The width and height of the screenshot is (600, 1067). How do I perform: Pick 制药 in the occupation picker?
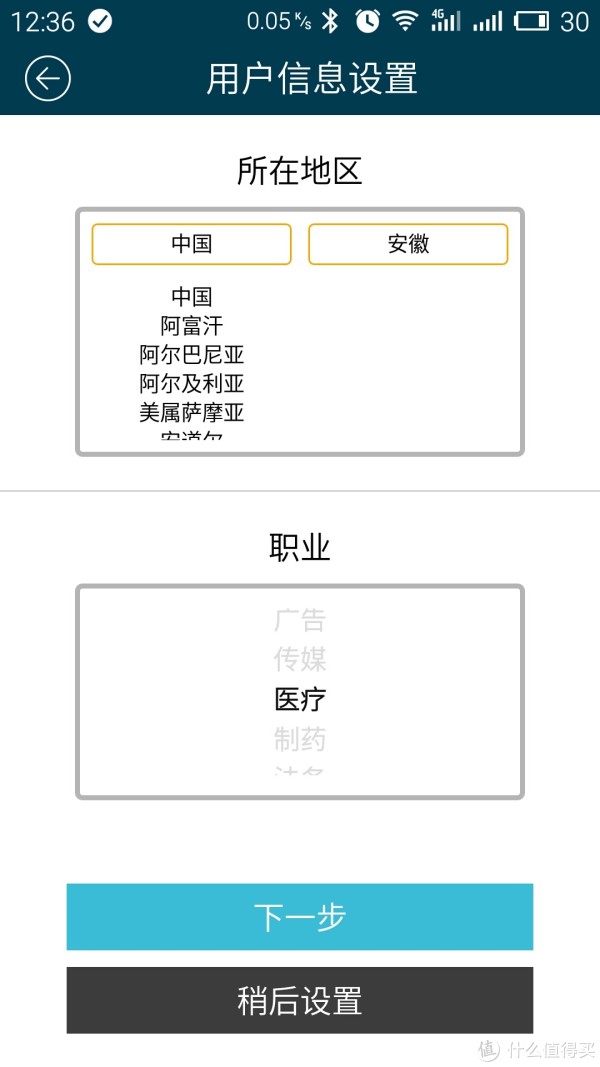point(299,740)
